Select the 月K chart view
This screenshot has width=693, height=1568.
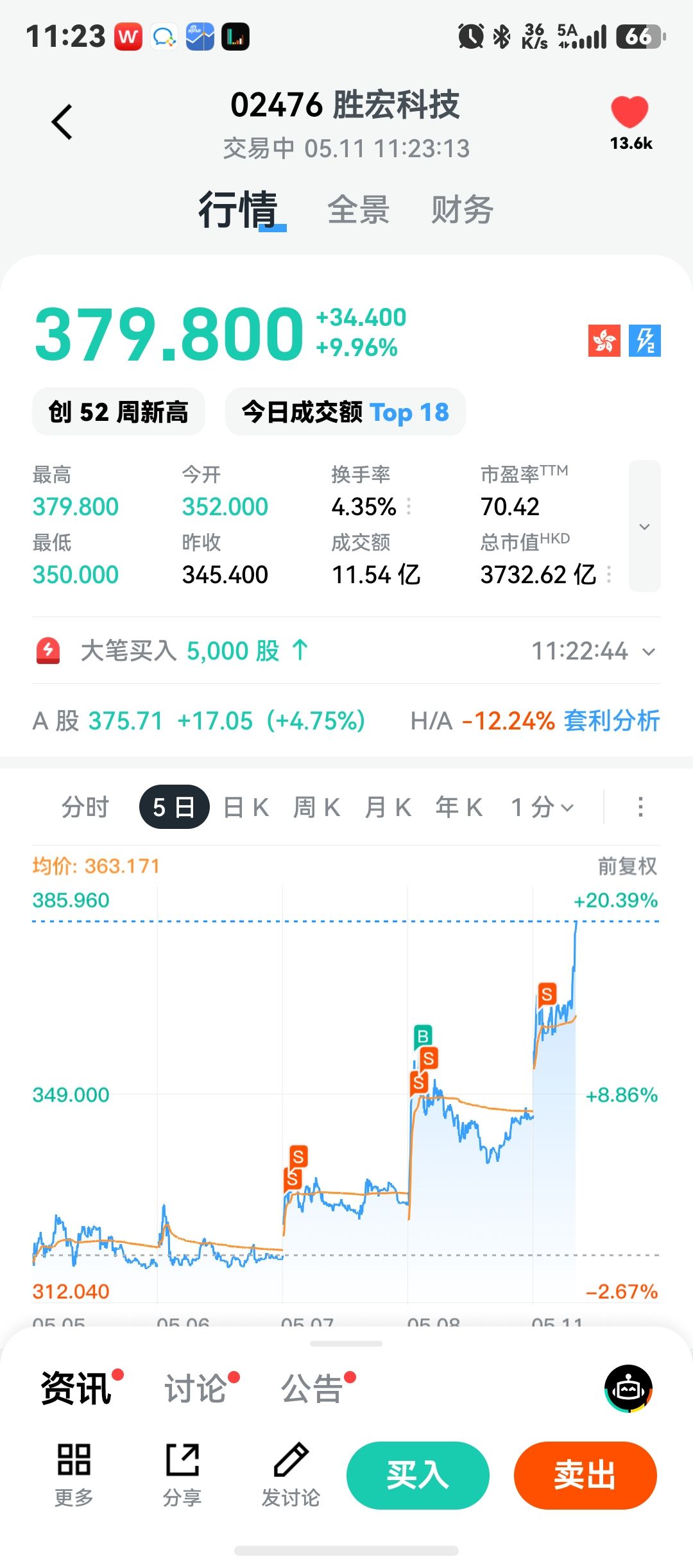(x=388, y=807)
